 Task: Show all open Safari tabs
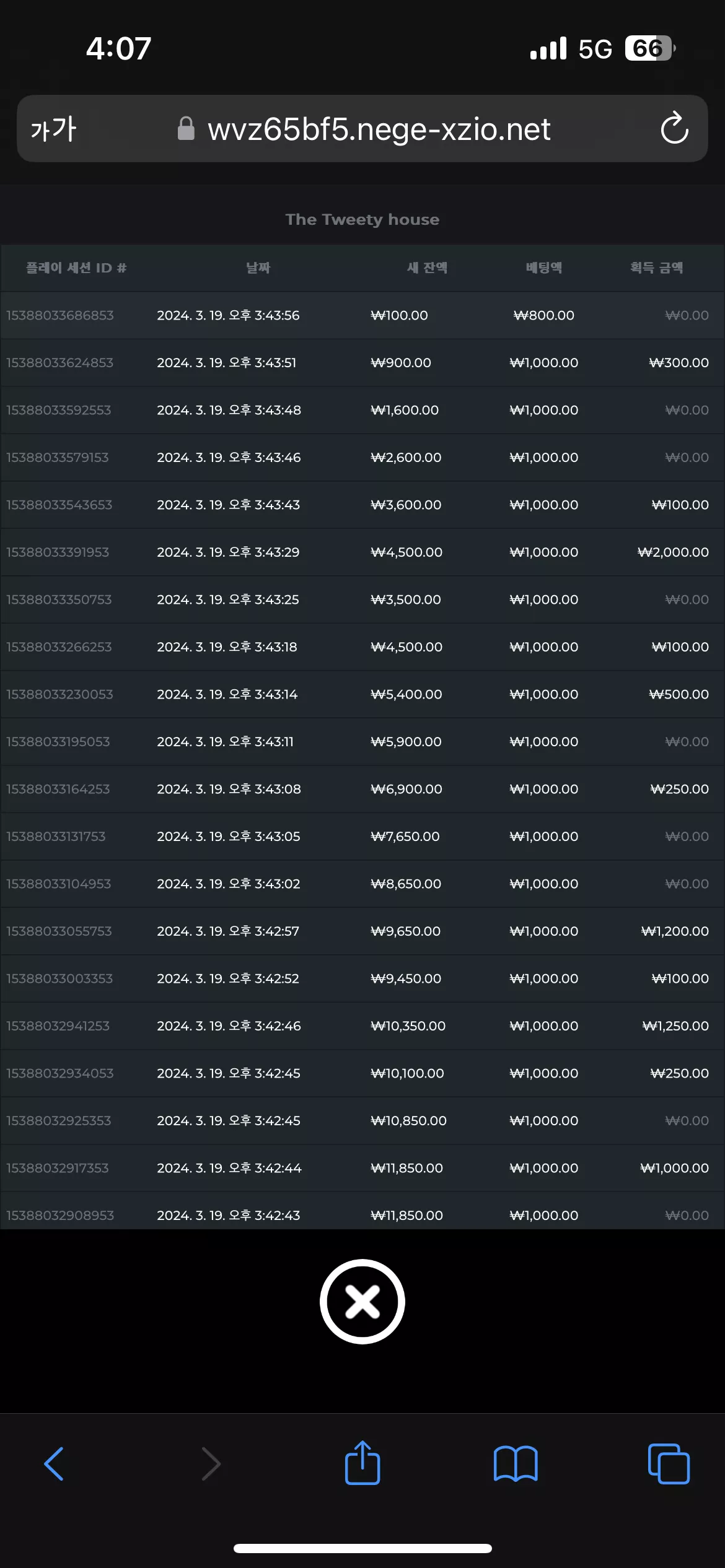click(x=669, y=1464)
